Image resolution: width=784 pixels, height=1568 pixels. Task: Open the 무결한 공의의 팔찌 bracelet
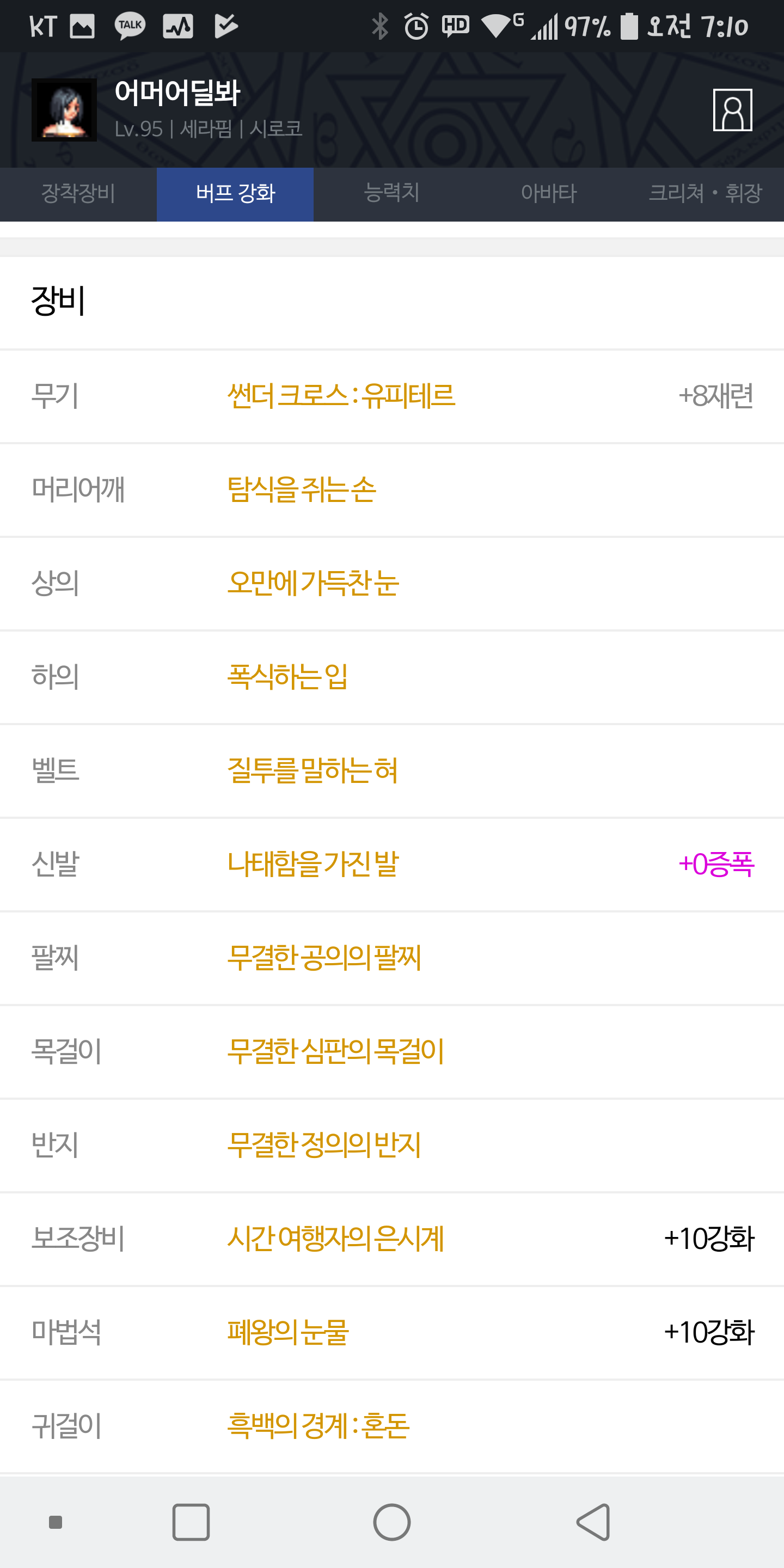click(324, 958)
